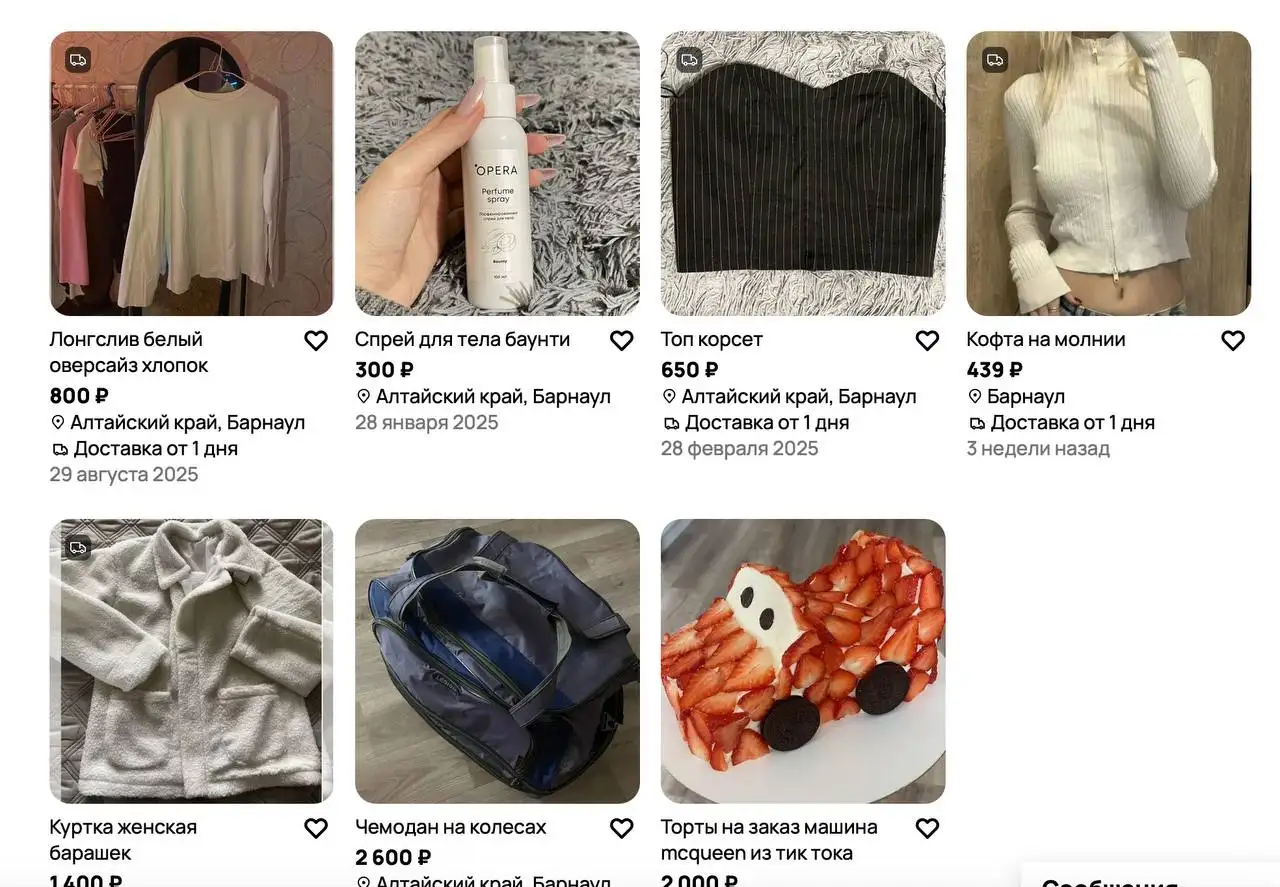This screenshot has width=1280, height=887.
Task: Like the Топ корсет listing
Action: (x=928, y=341)
